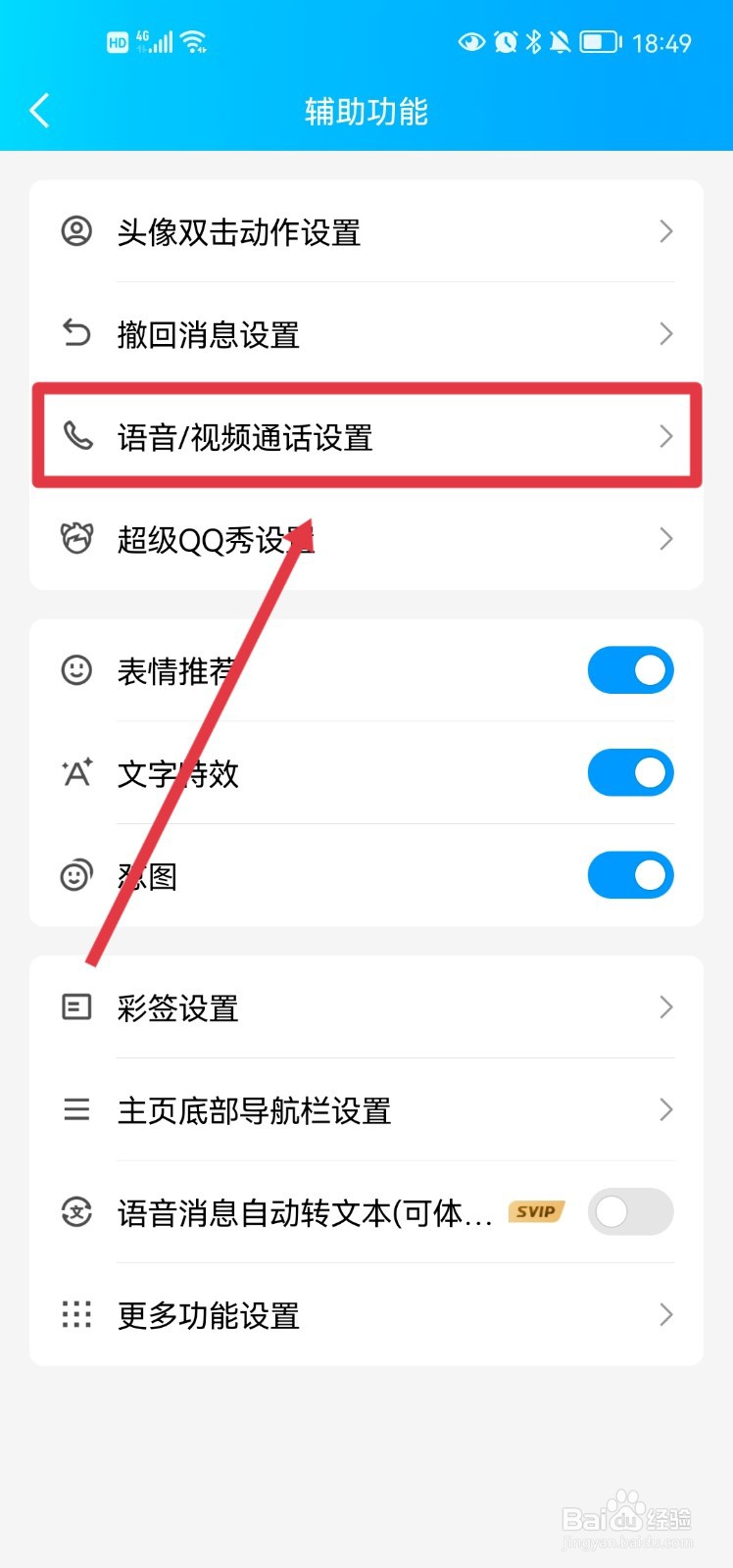This screenshot has height=1568, width=733.
Task: Click the SVIP badge on voice-to-text row
Action: coord(535,1212)
